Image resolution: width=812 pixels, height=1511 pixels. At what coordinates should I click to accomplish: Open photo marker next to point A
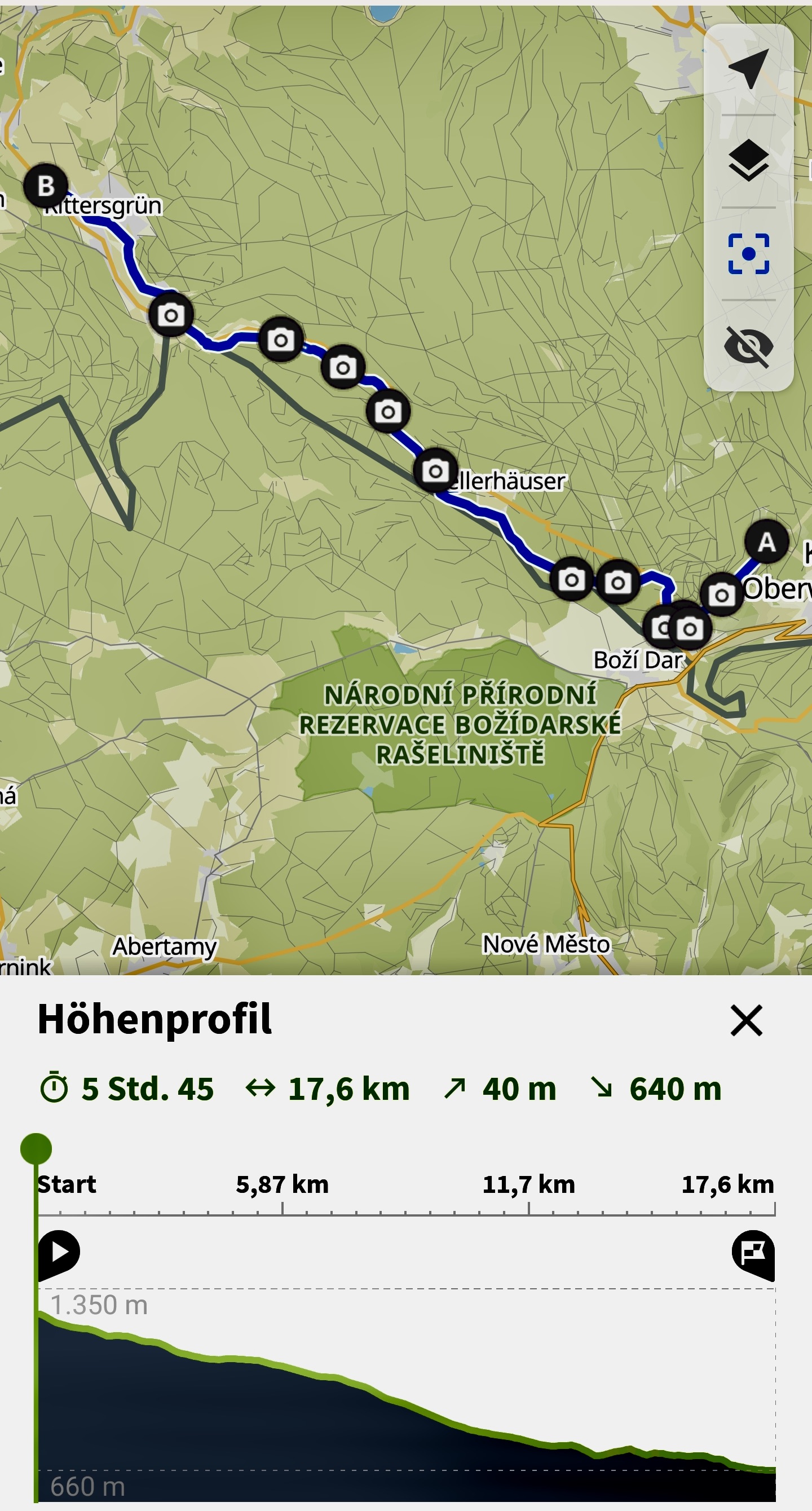(x=722, y=595)
